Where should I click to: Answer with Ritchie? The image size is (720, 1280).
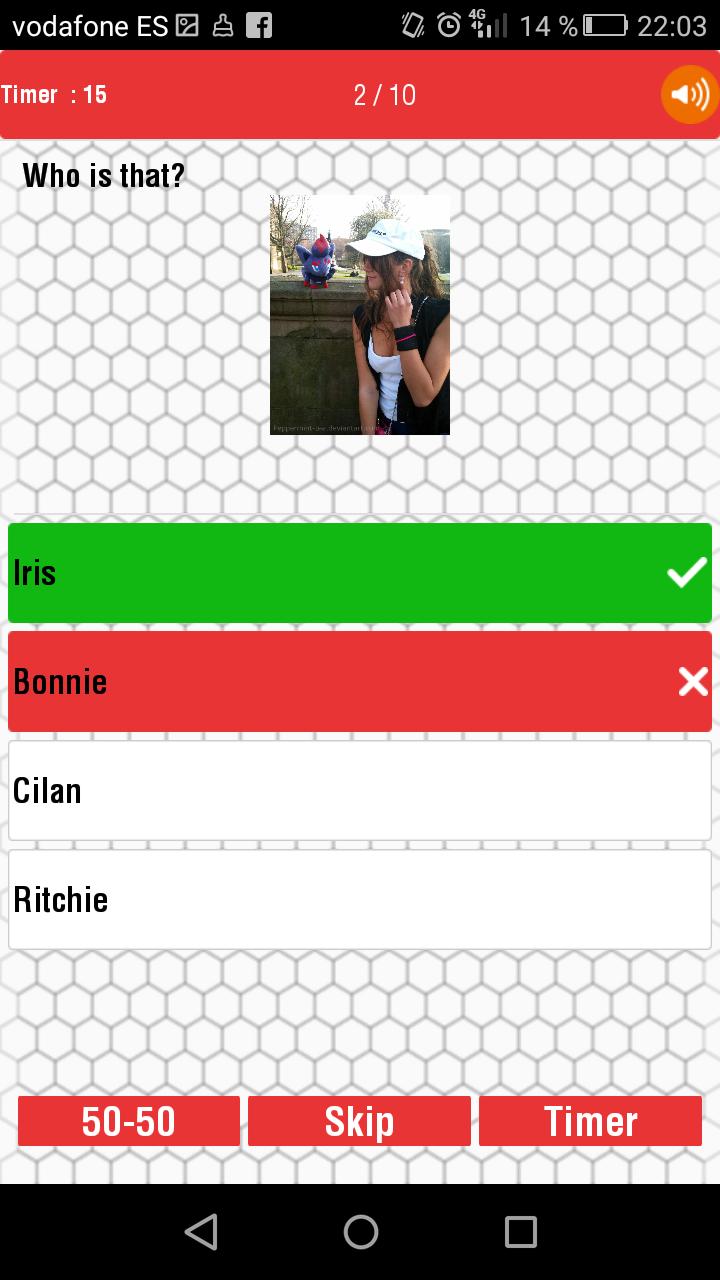point(360,899)
